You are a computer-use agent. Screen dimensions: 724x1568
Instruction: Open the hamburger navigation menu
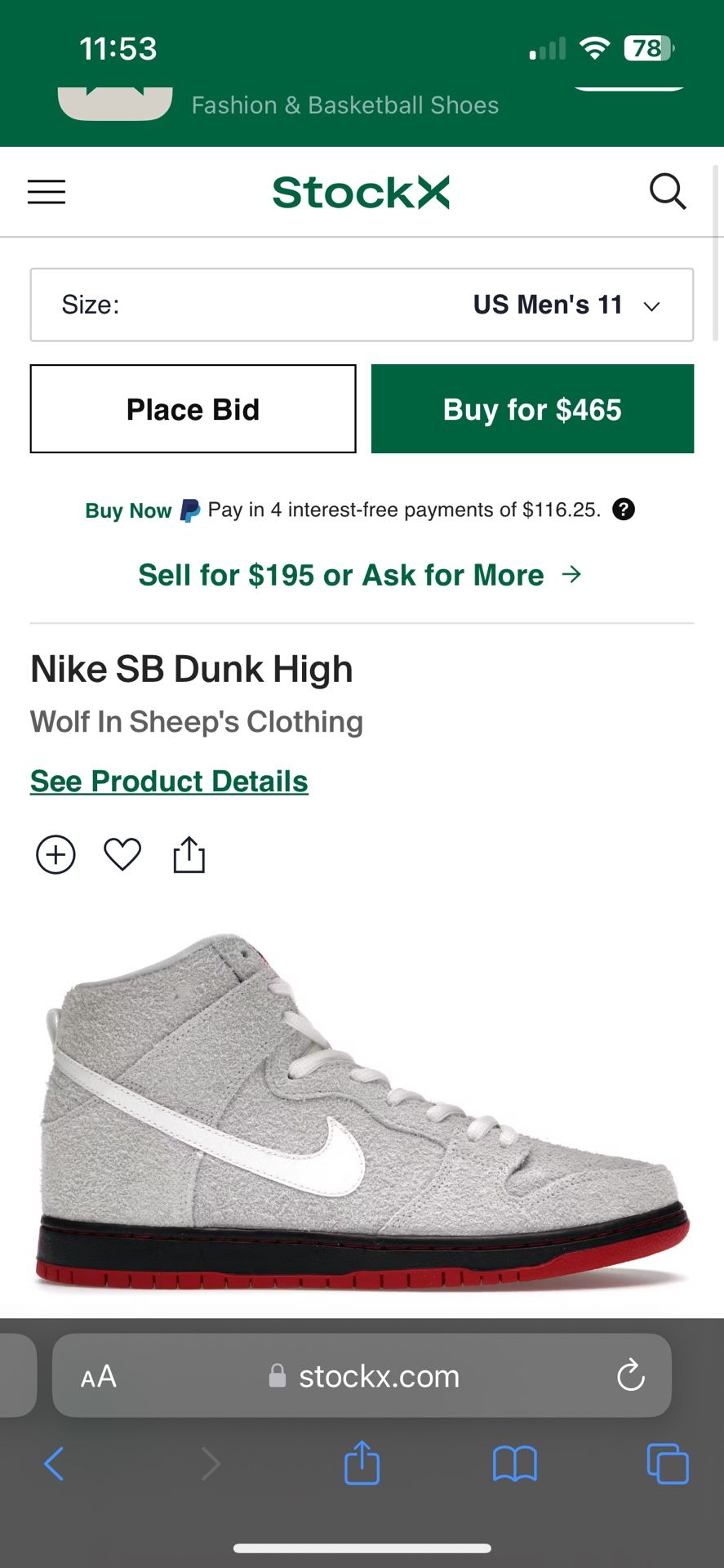pyautogui.click(x=46, y=191)
